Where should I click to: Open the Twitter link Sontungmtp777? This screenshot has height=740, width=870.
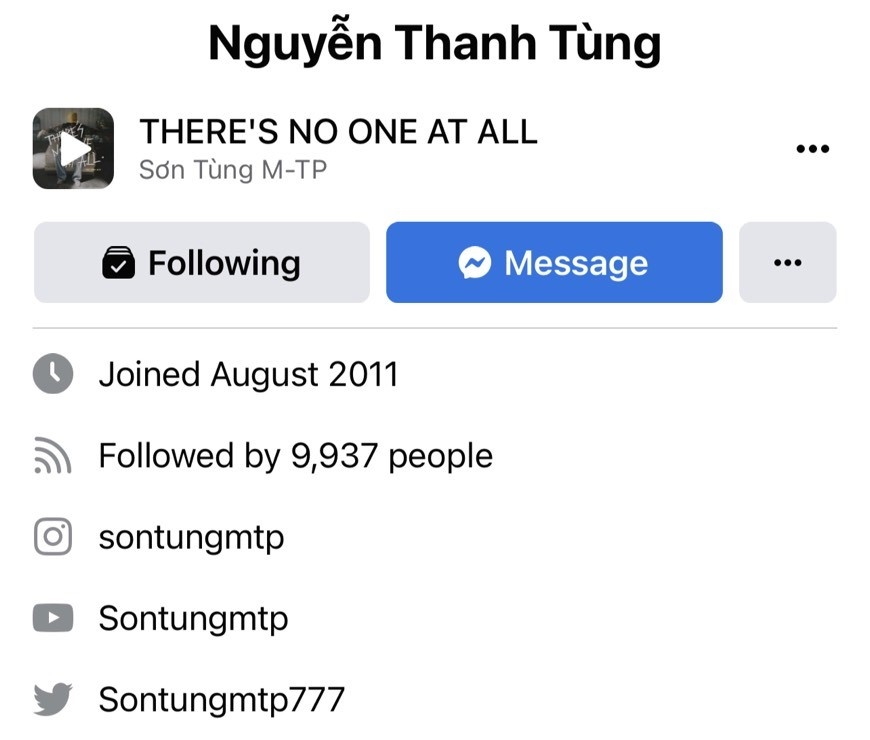coord(220,699)
